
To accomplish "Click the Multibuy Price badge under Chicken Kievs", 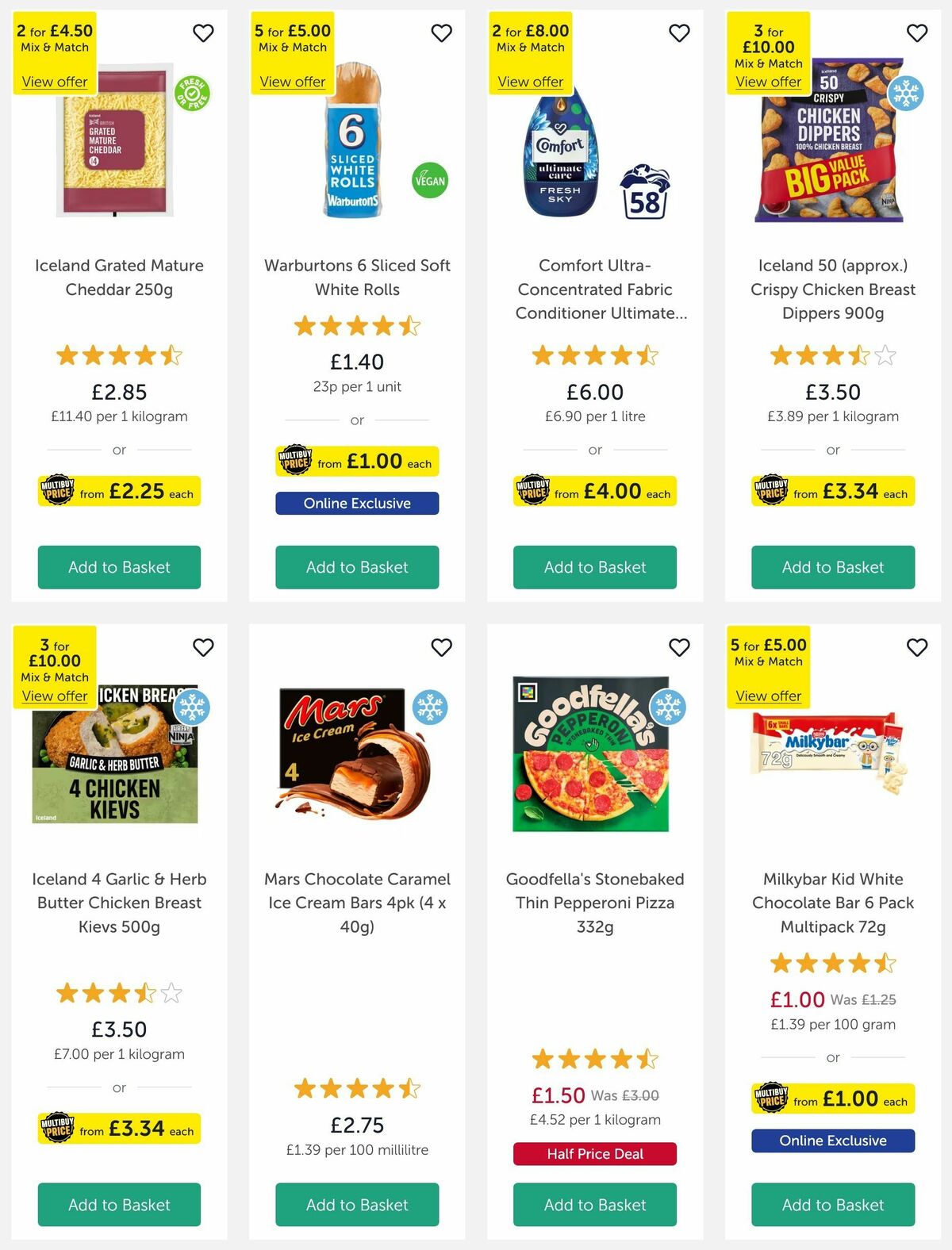I will coord(119,1129).
